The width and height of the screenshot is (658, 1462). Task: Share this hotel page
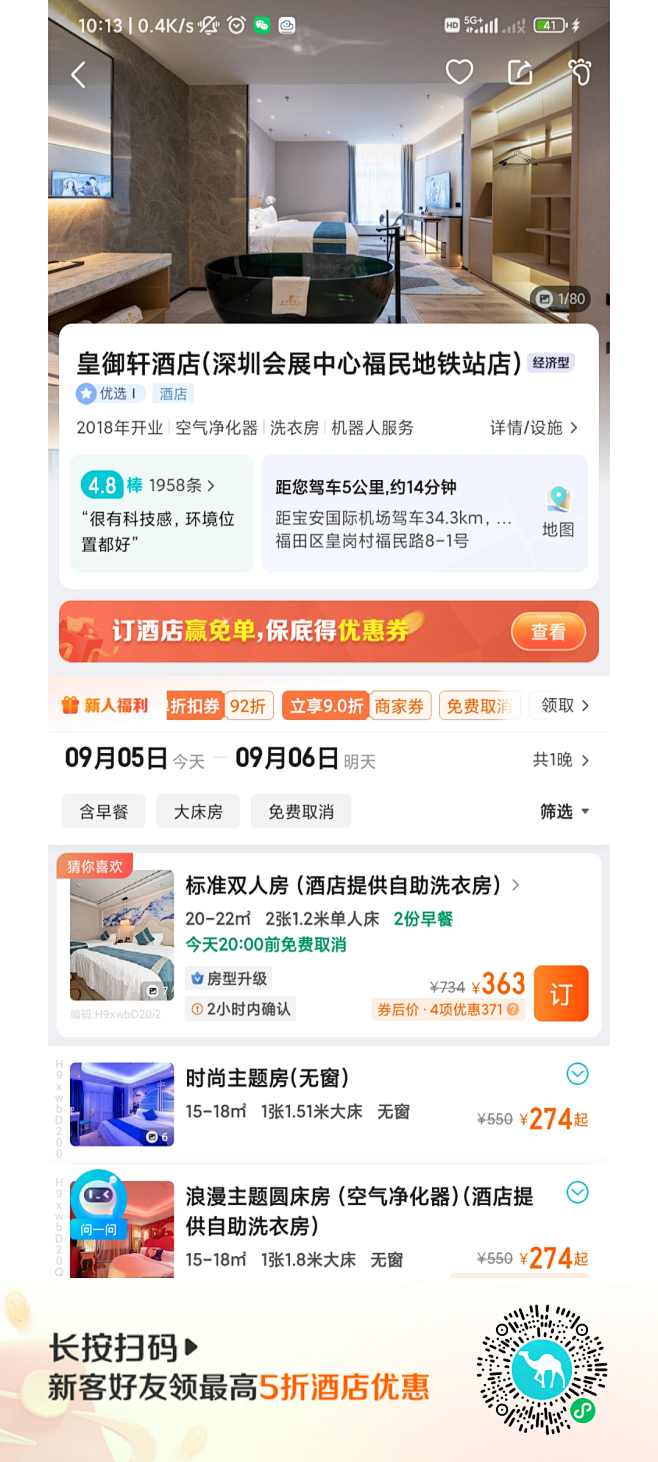[x=520, y=72]
